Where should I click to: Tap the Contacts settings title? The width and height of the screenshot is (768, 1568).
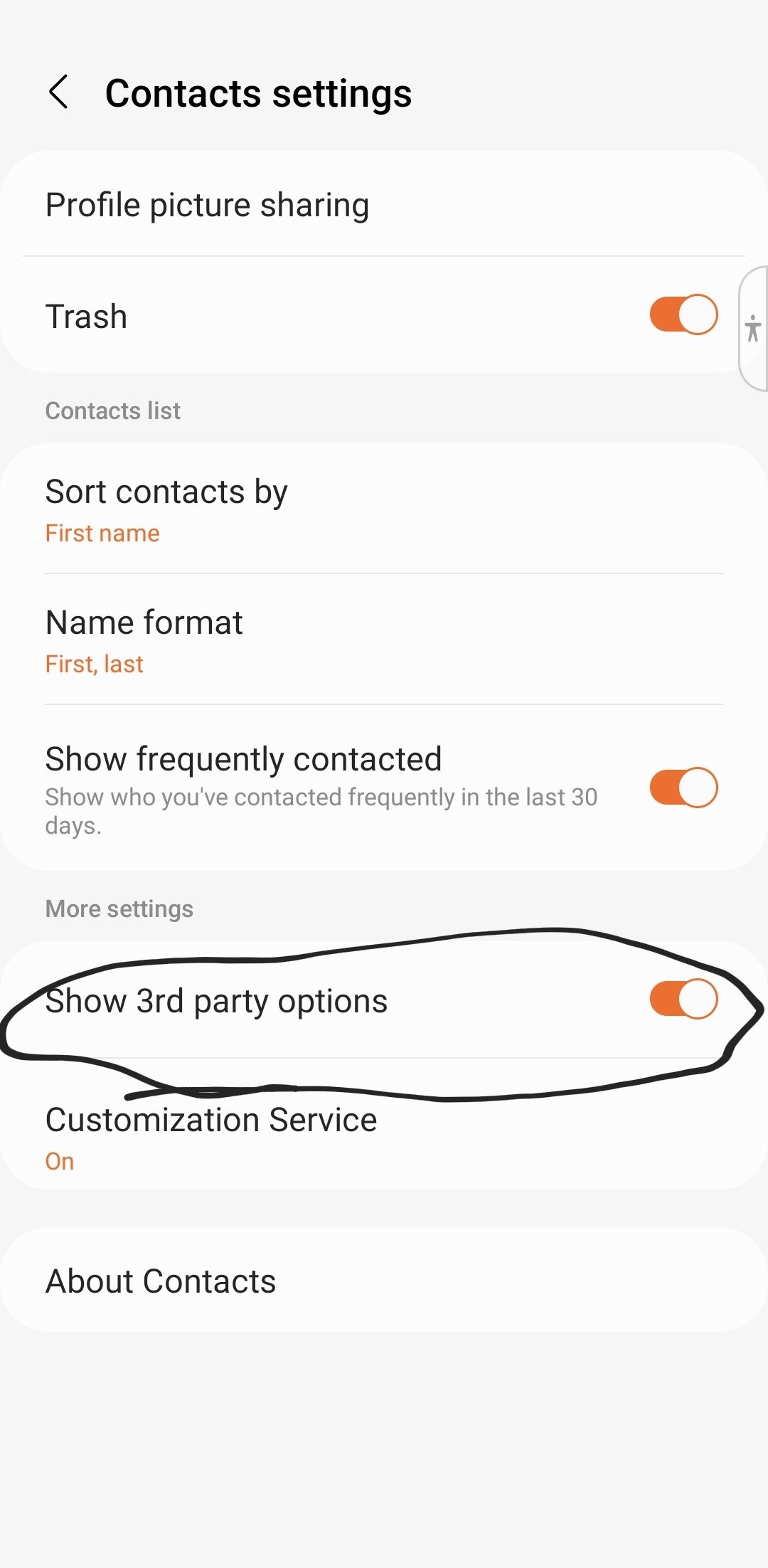(x=258, y=92)
